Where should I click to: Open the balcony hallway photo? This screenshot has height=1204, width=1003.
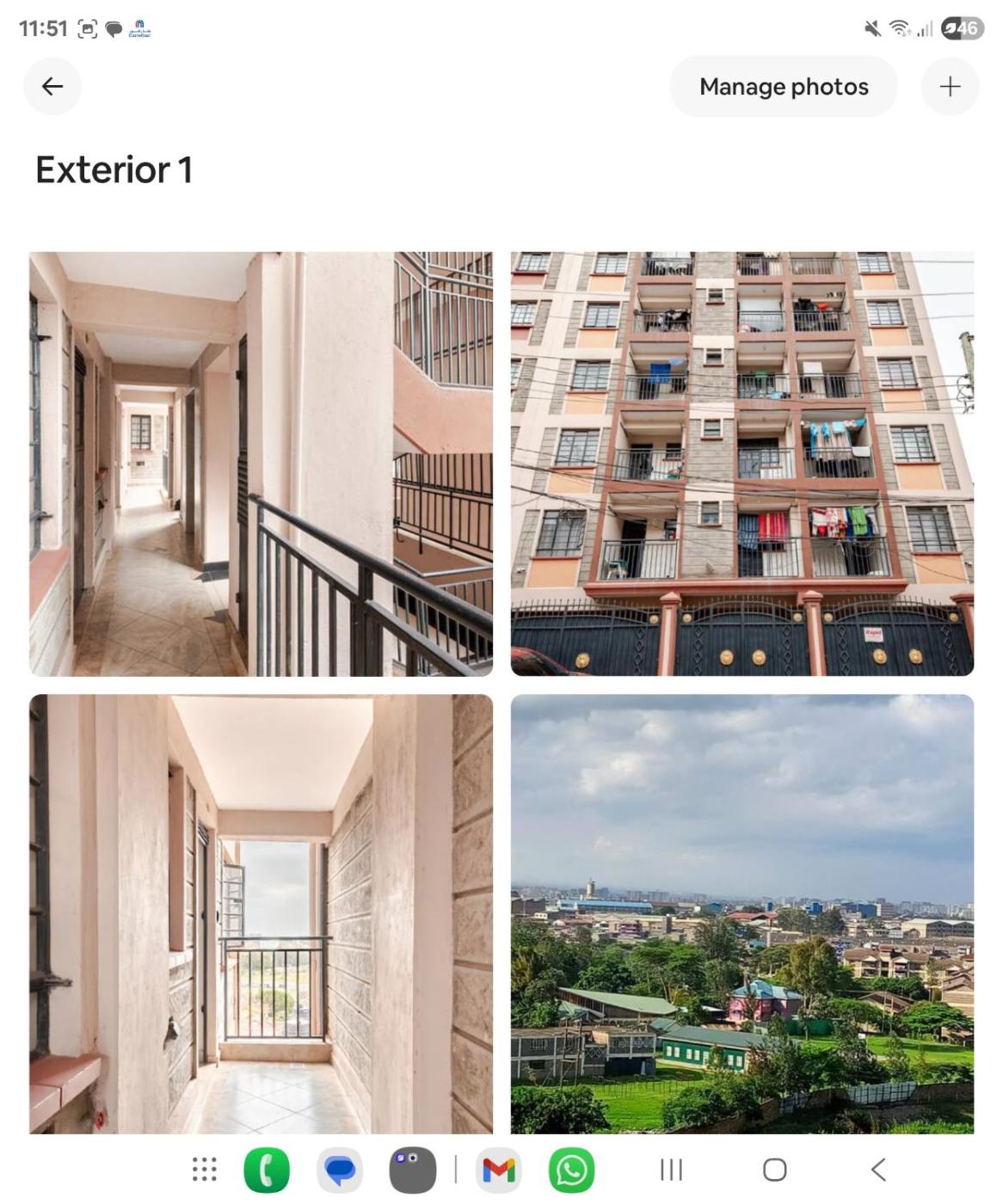tap(261, 913)
